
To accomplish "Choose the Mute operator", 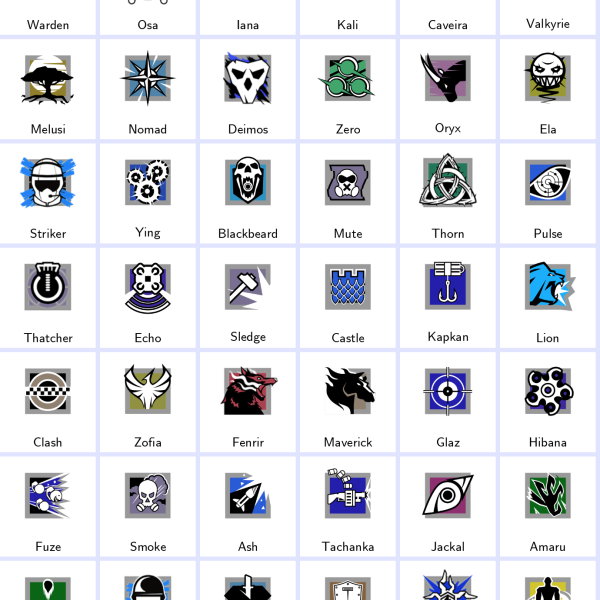I will [348, 193].
